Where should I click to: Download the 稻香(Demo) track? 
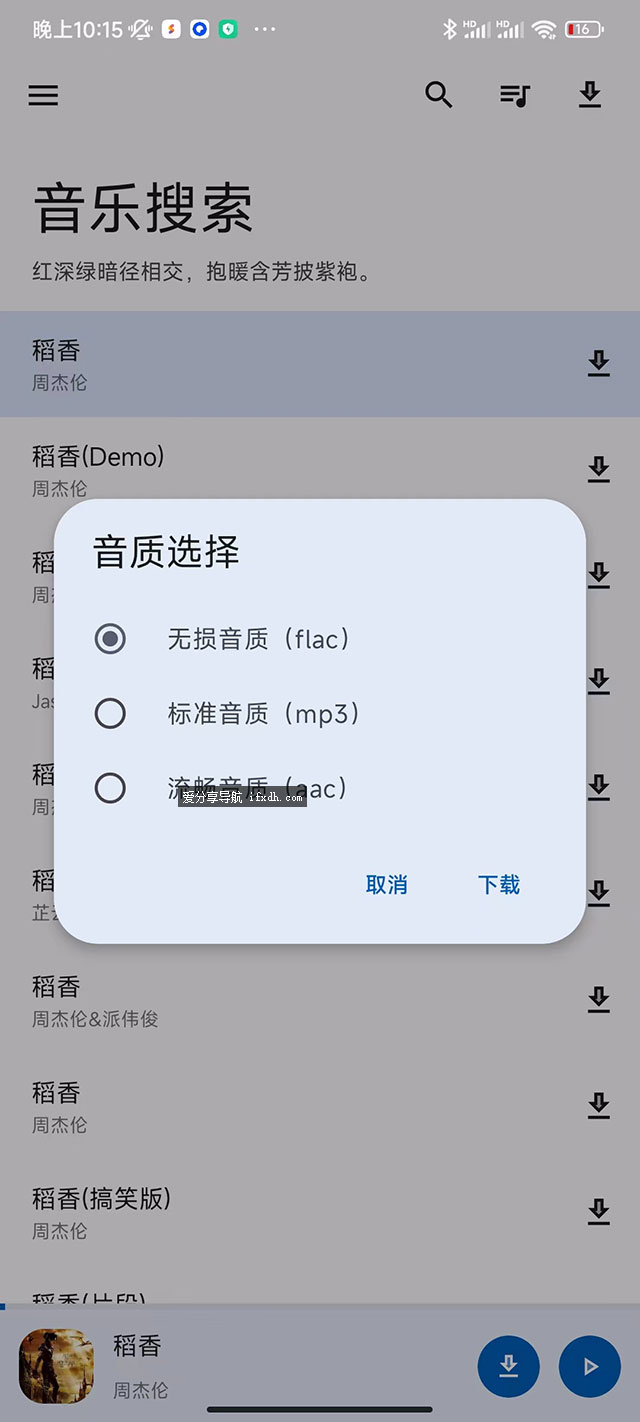click(x=598, y=469)
